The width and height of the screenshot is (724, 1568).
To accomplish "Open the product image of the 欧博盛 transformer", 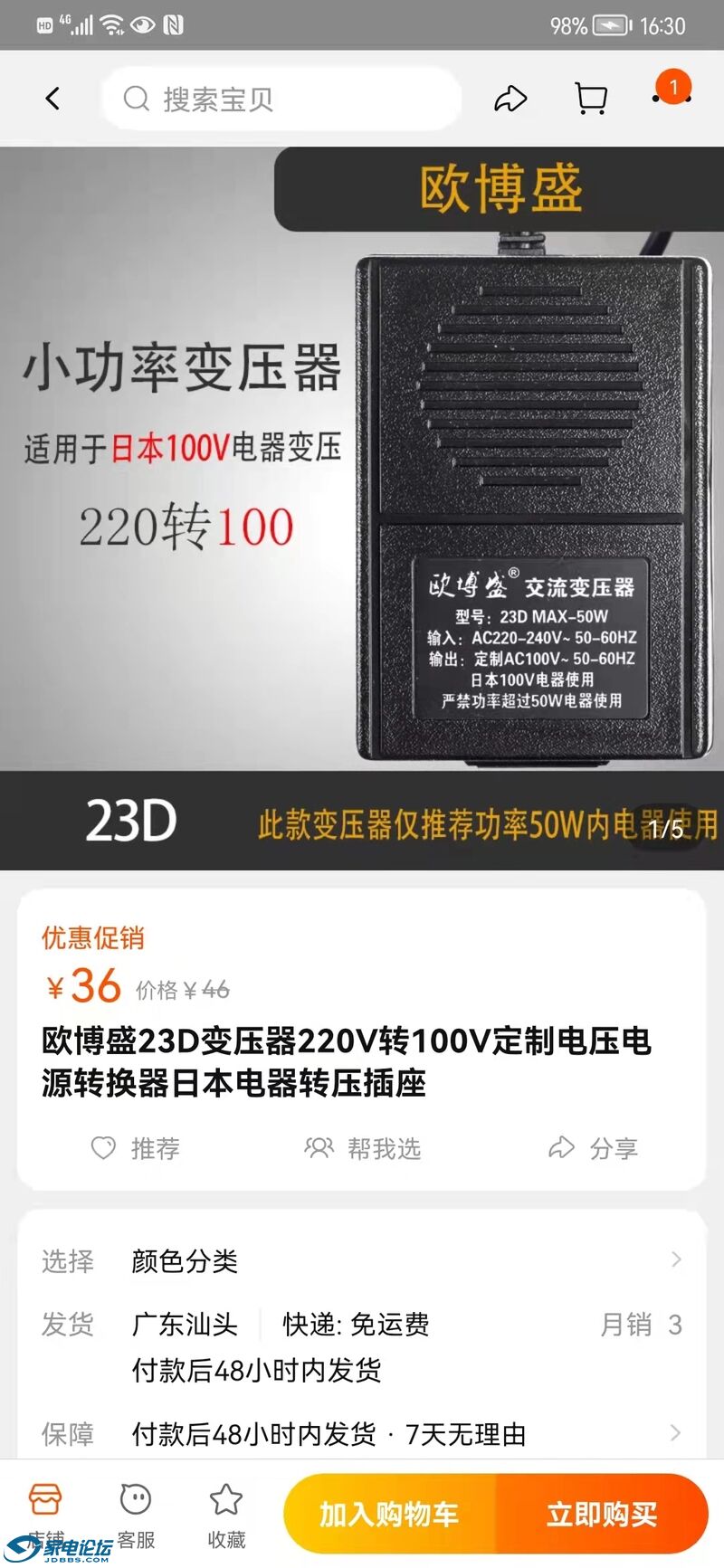I will (x=362, y=507).
